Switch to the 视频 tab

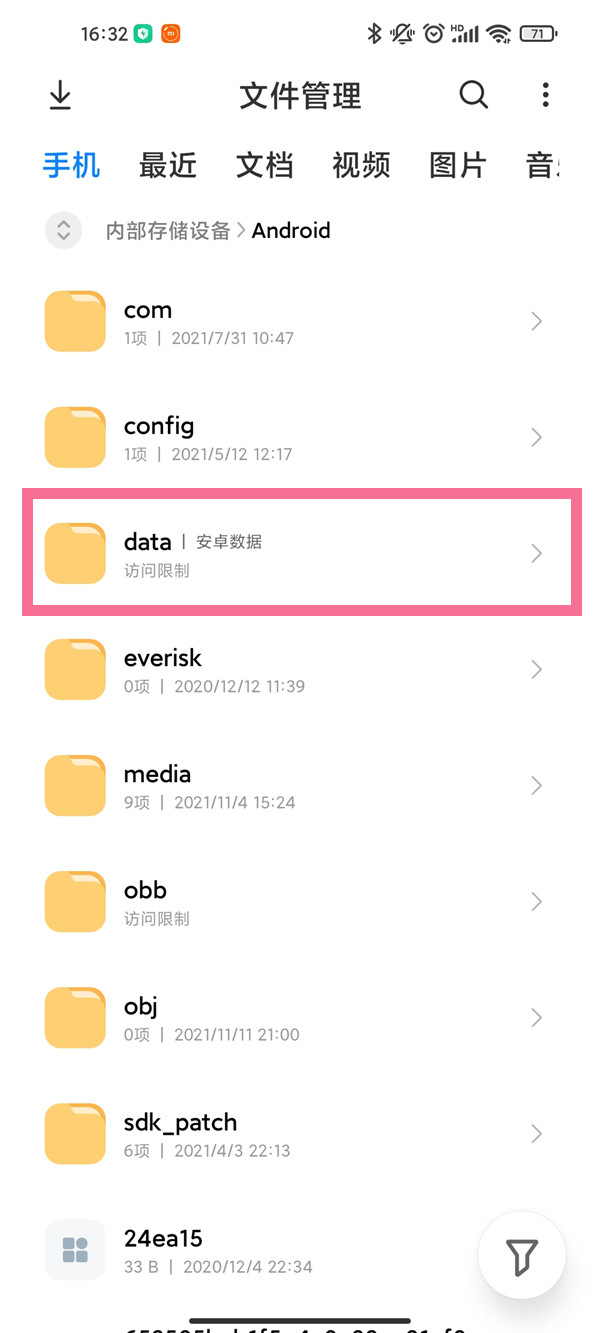pyautogui.click(x=361, y=165)
